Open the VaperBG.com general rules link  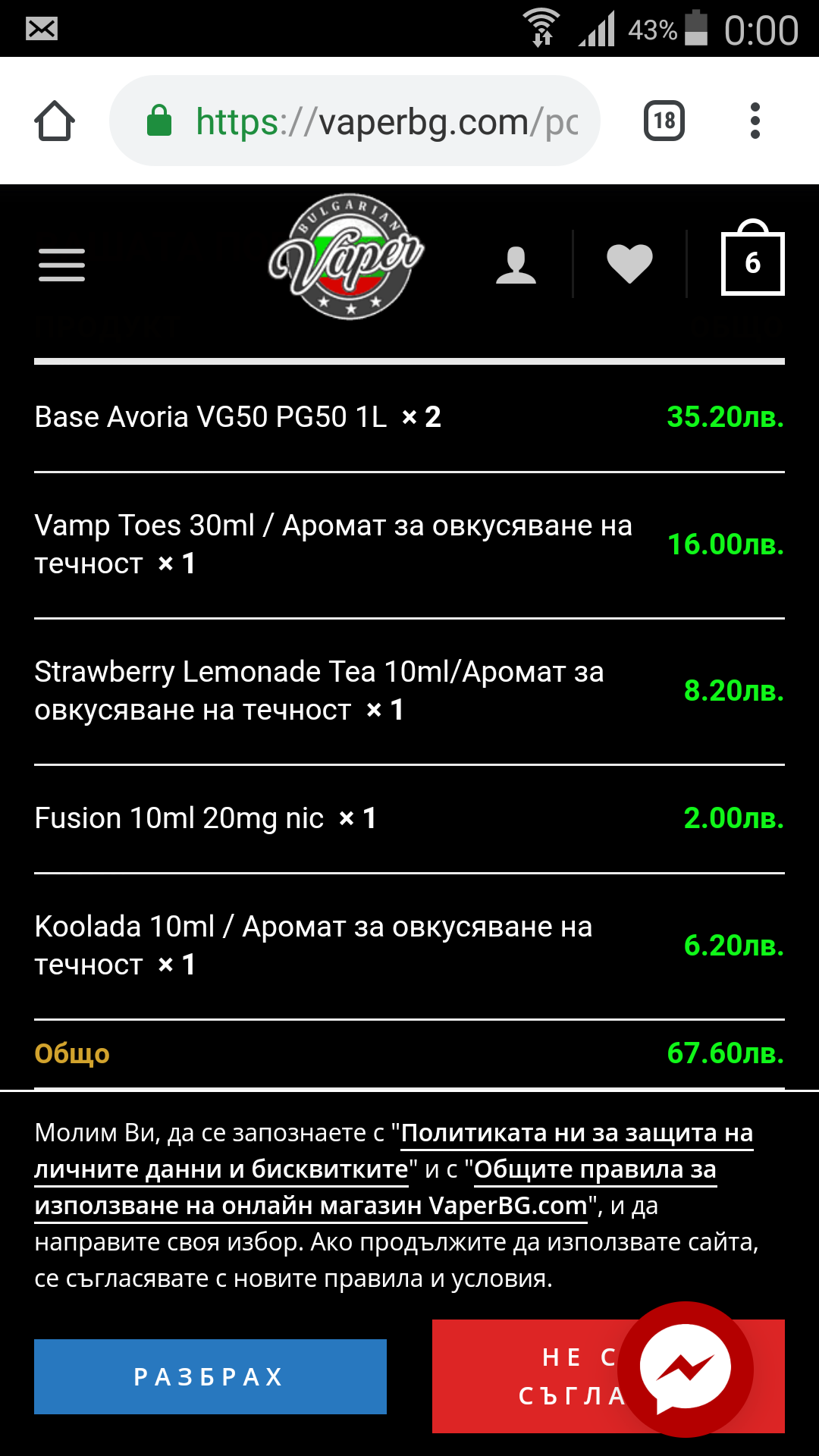[375, 1188]
